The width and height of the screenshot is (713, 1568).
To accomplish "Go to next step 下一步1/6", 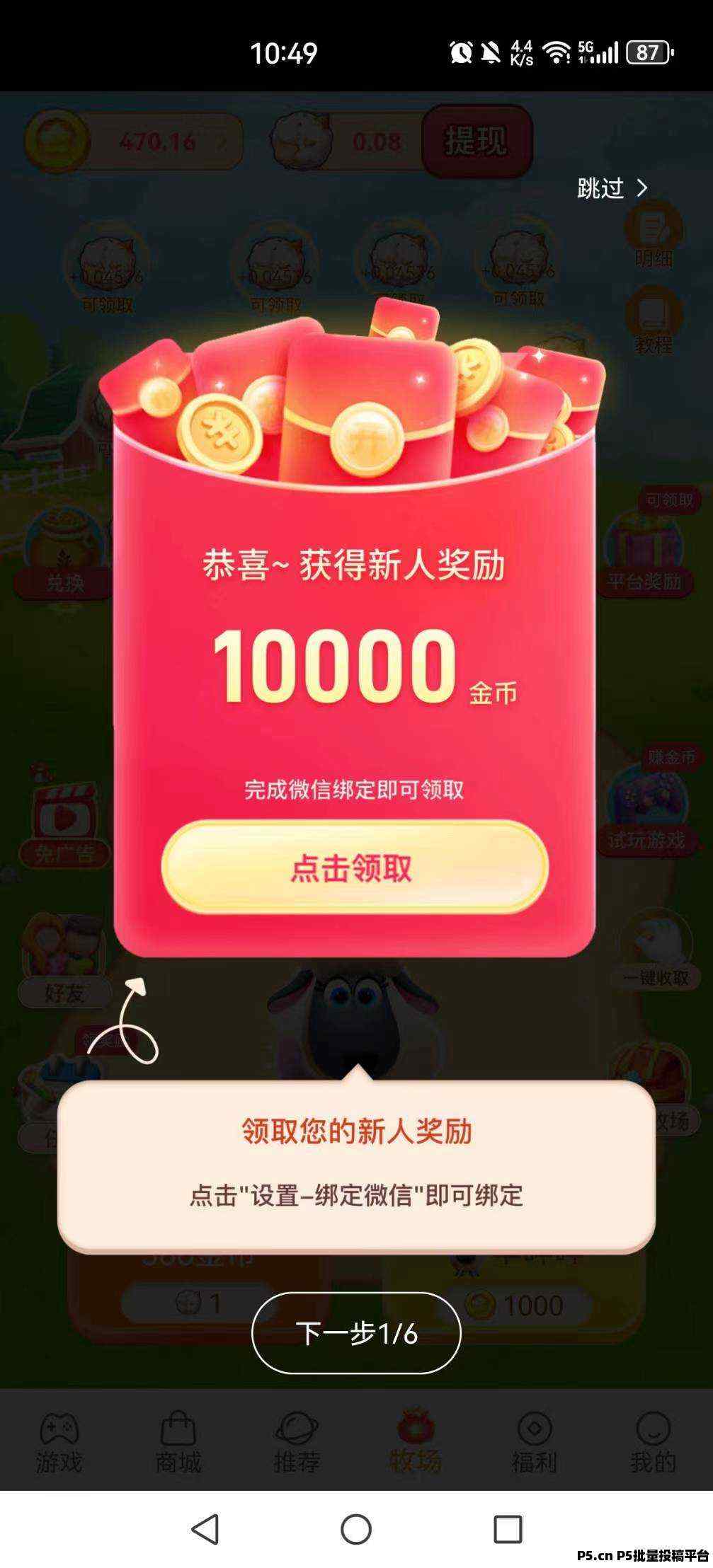I will [x=356, y=1333].
